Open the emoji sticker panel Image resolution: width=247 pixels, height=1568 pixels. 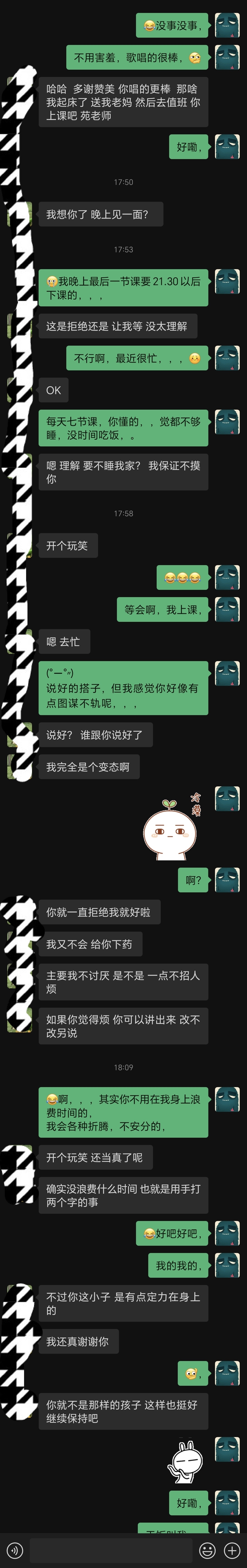point(207,1550)
